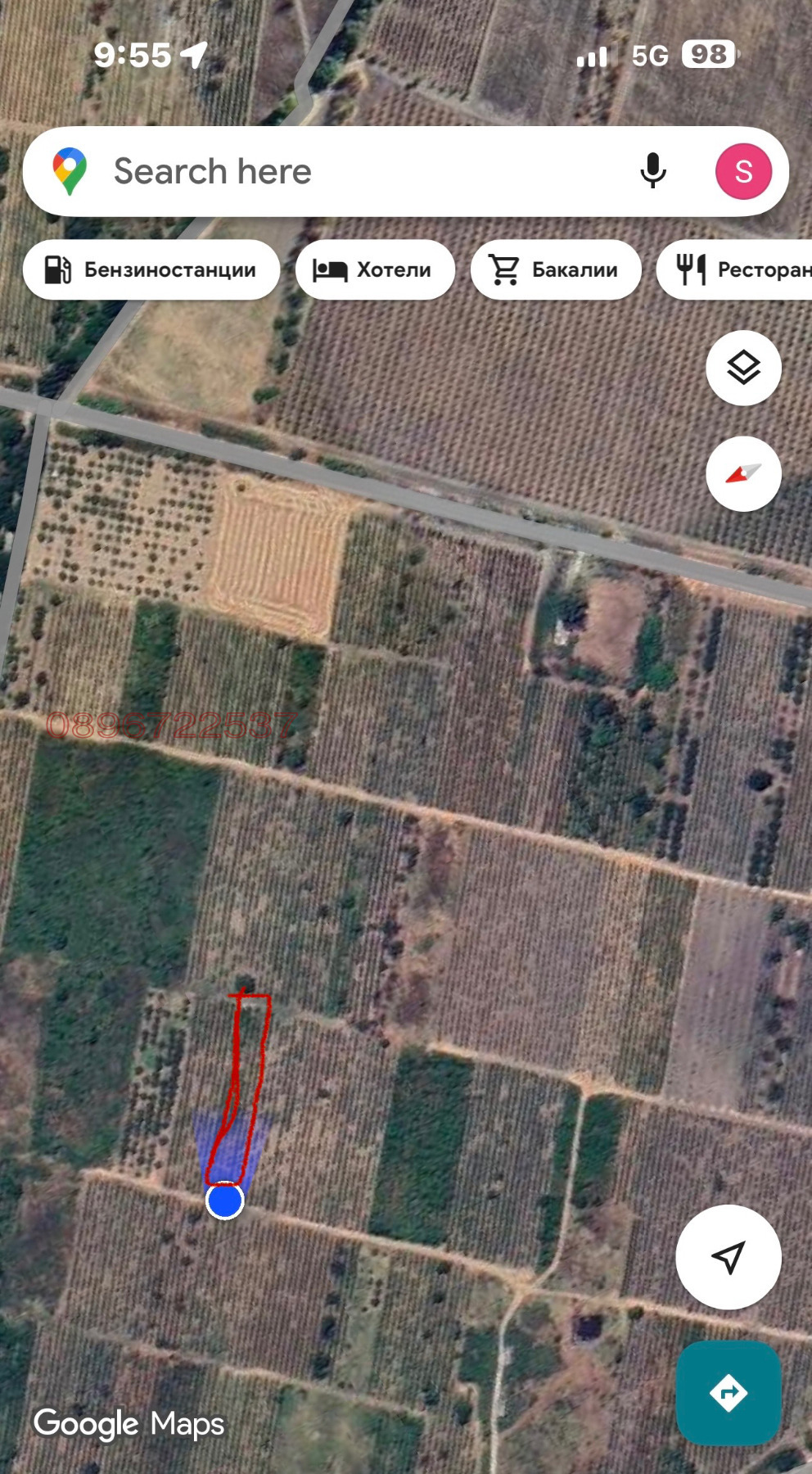The height and width of the screenshot is (1474, 812).
Task: Recenter map on my location
Action: tap(728, 1256)
